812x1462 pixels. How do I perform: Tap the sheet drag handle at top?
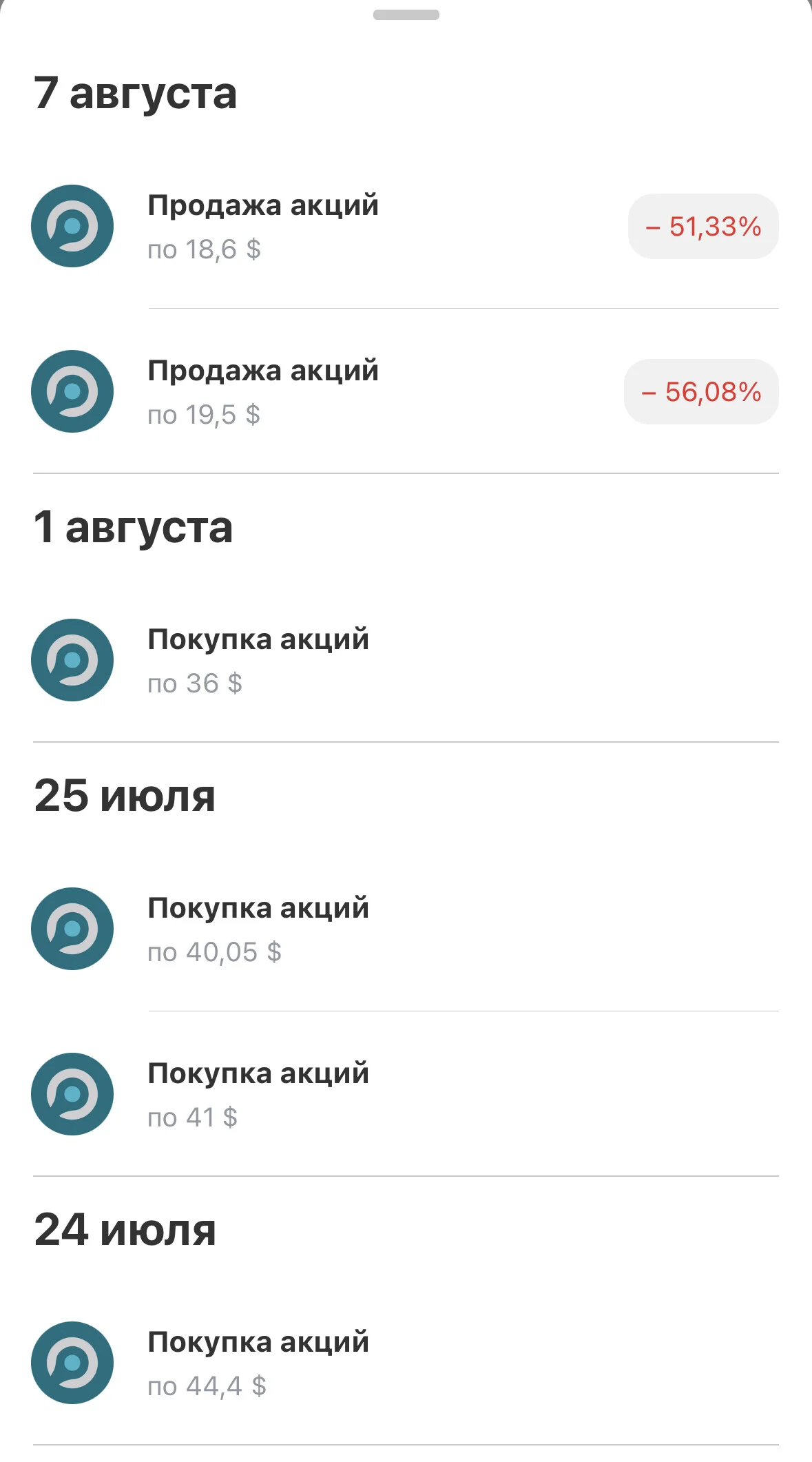point(406,14)
